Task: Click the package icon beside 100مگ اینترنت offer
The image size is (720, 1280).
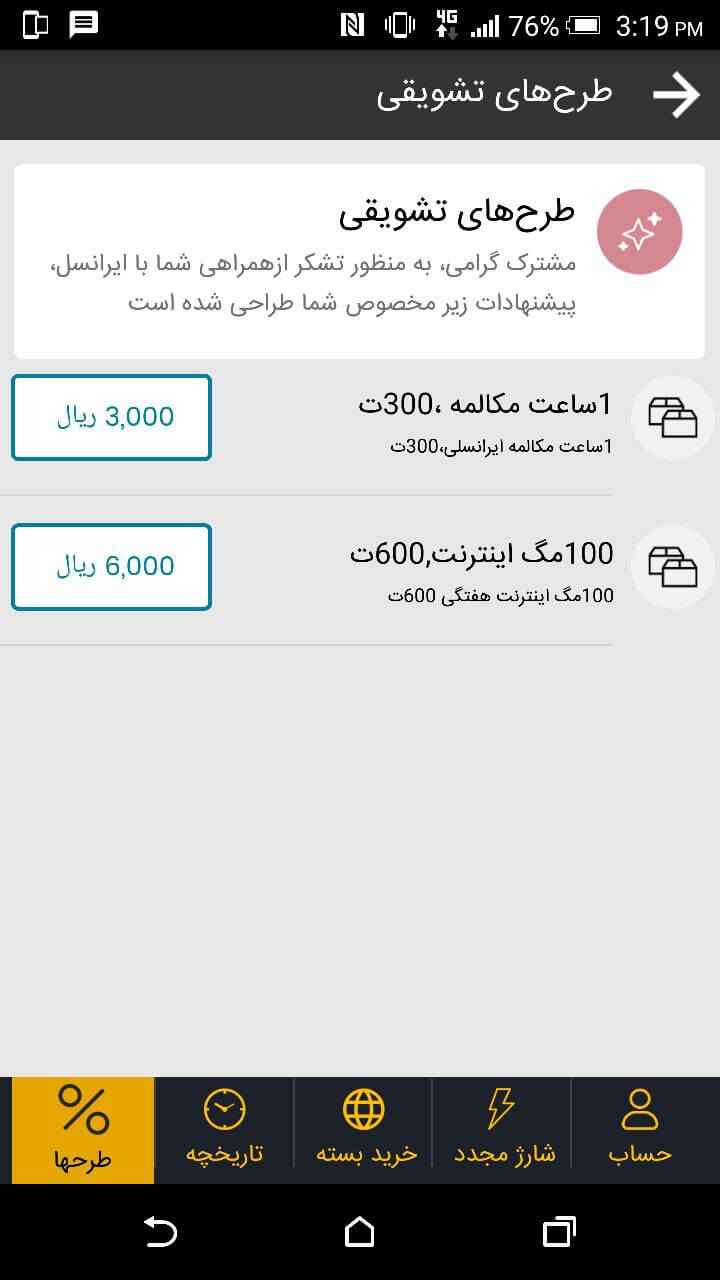Action: pyautogui.click(x=672, y=567)
